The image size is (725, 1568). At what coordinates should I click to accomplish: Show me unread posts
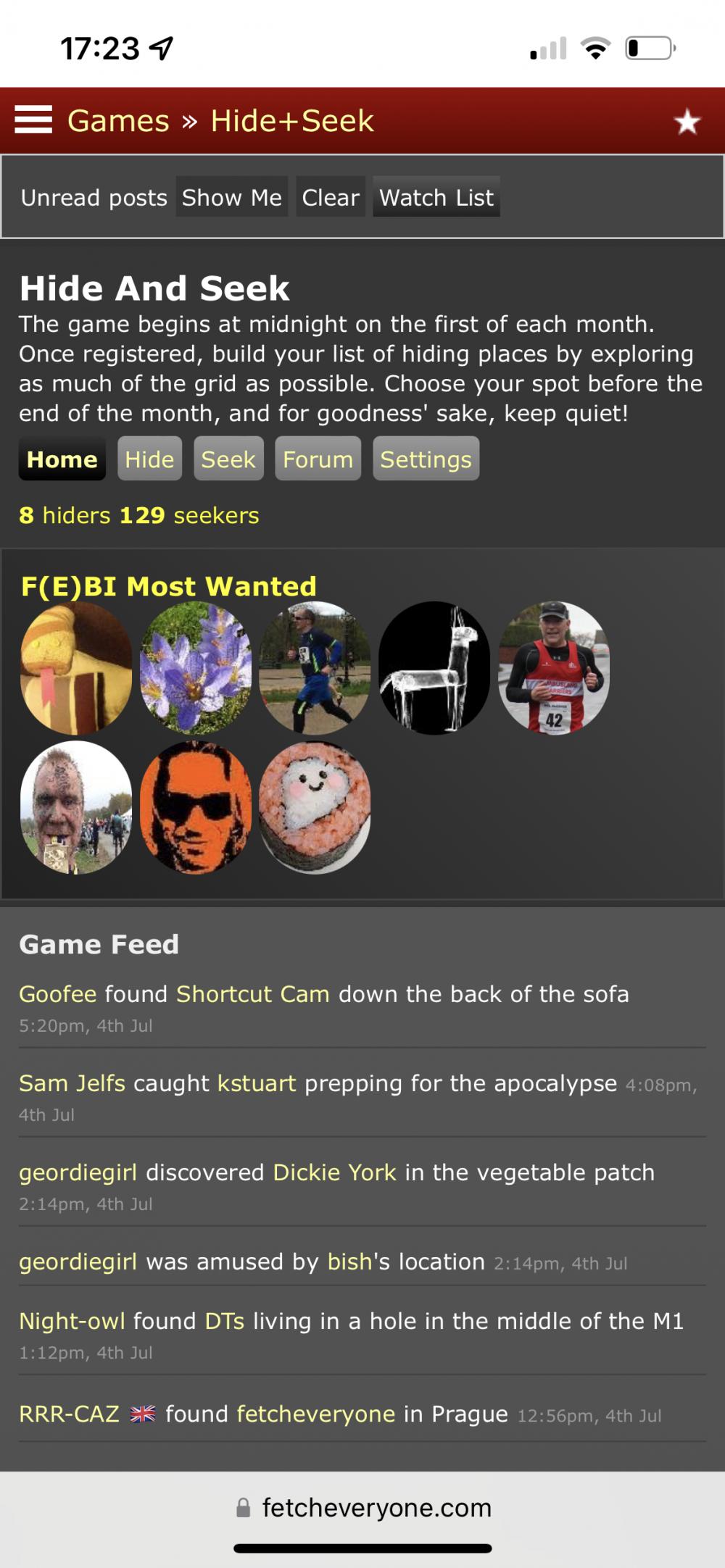[x=231, y=197]
